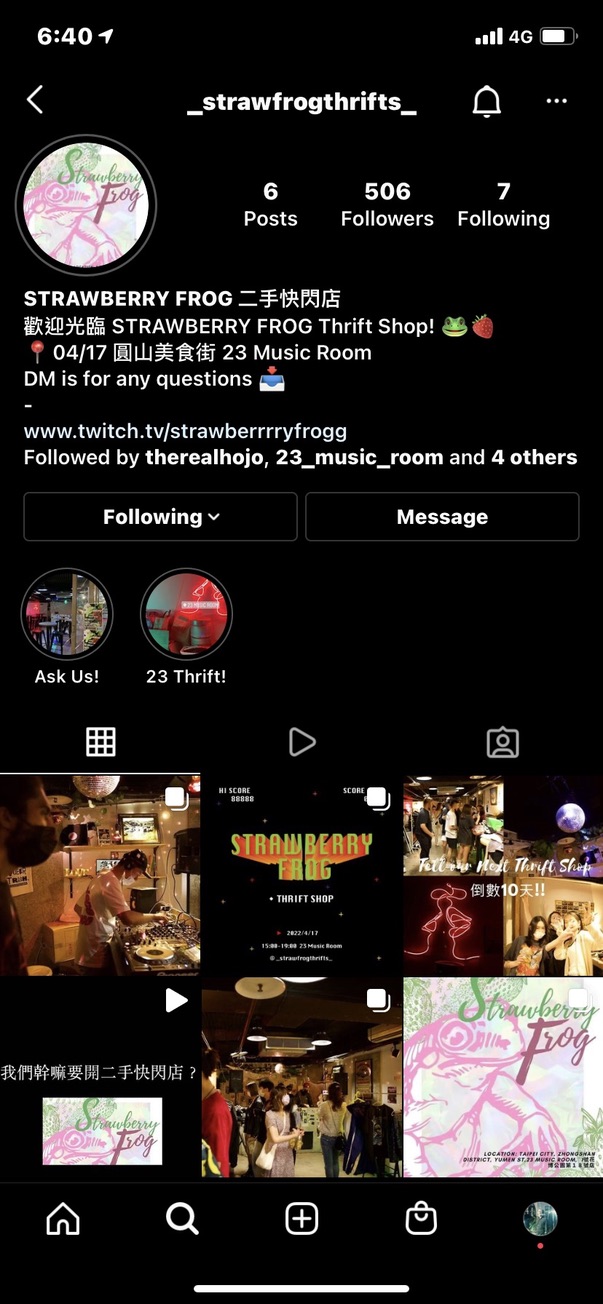Create a new post with plus icon
The height and width of the screenshot is (1304, 603).
[301, 1218]
